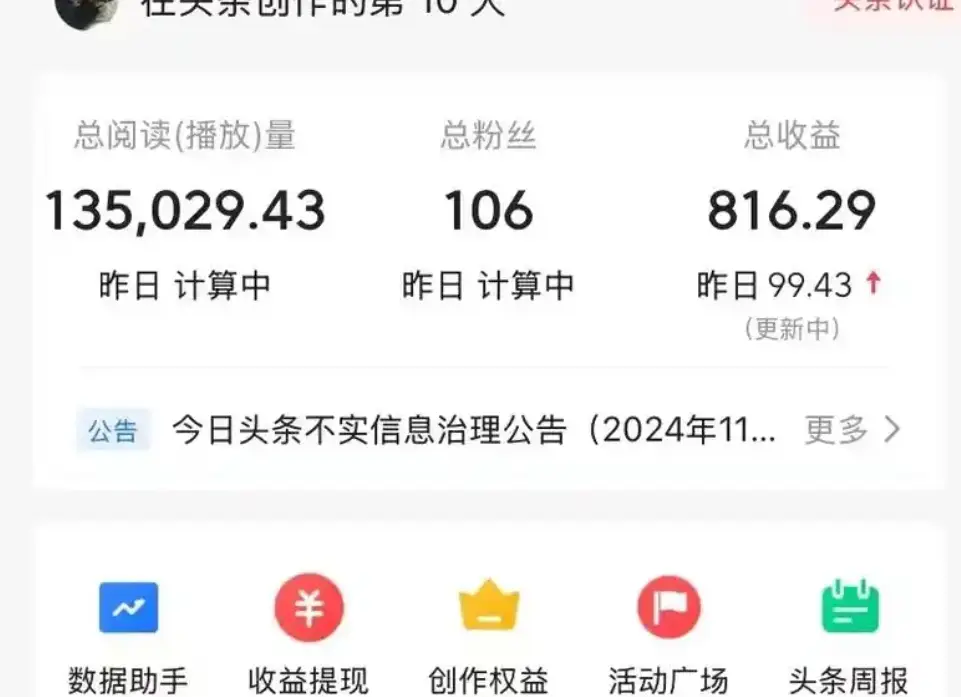This screenshot has height=697, width=961.
Task: Open 头条周报 weekly report
Action: click(x=849, y=608)
